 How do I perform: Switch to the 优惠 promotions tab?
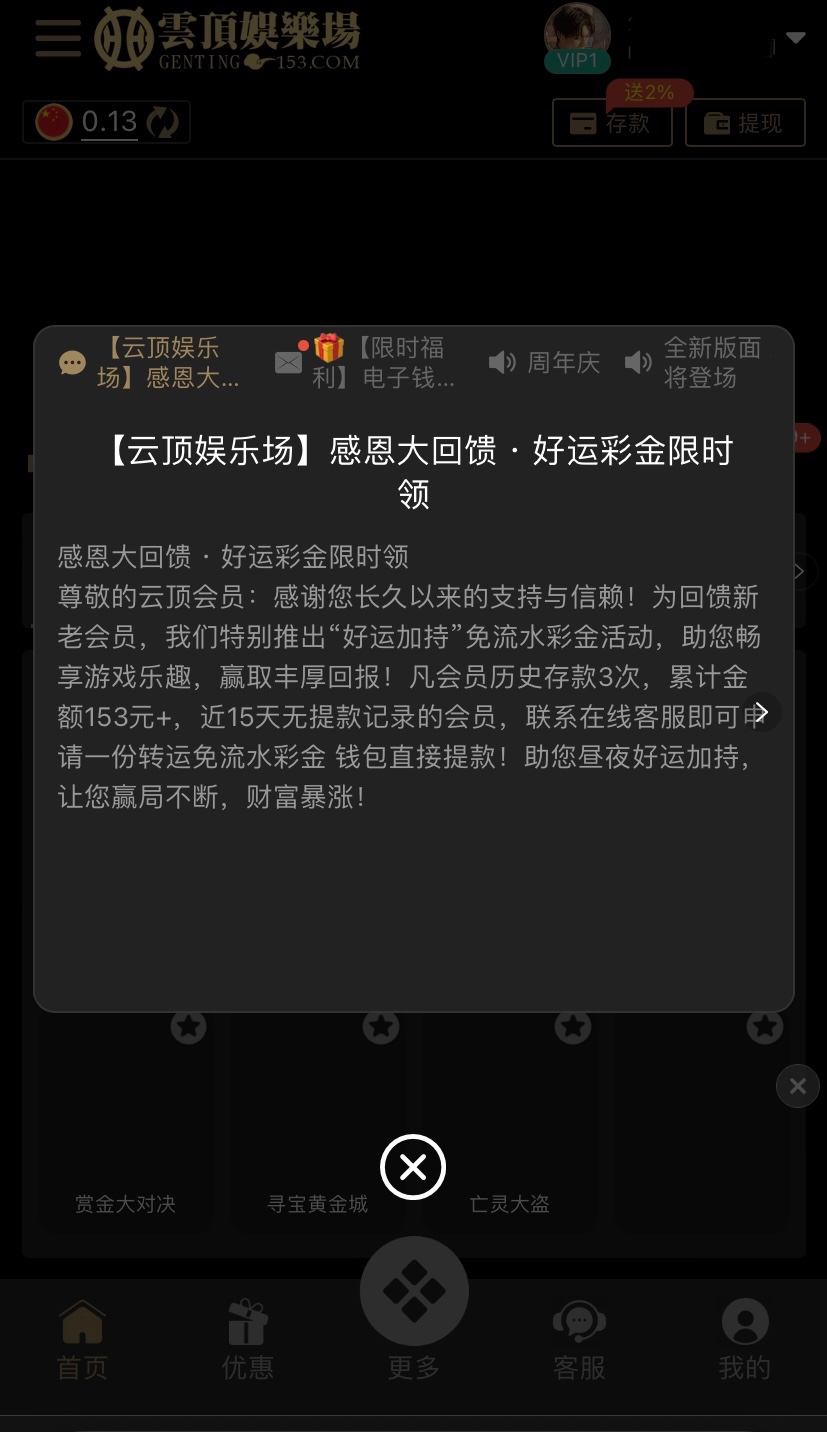pyautogui.click(x=247, y=1340)
